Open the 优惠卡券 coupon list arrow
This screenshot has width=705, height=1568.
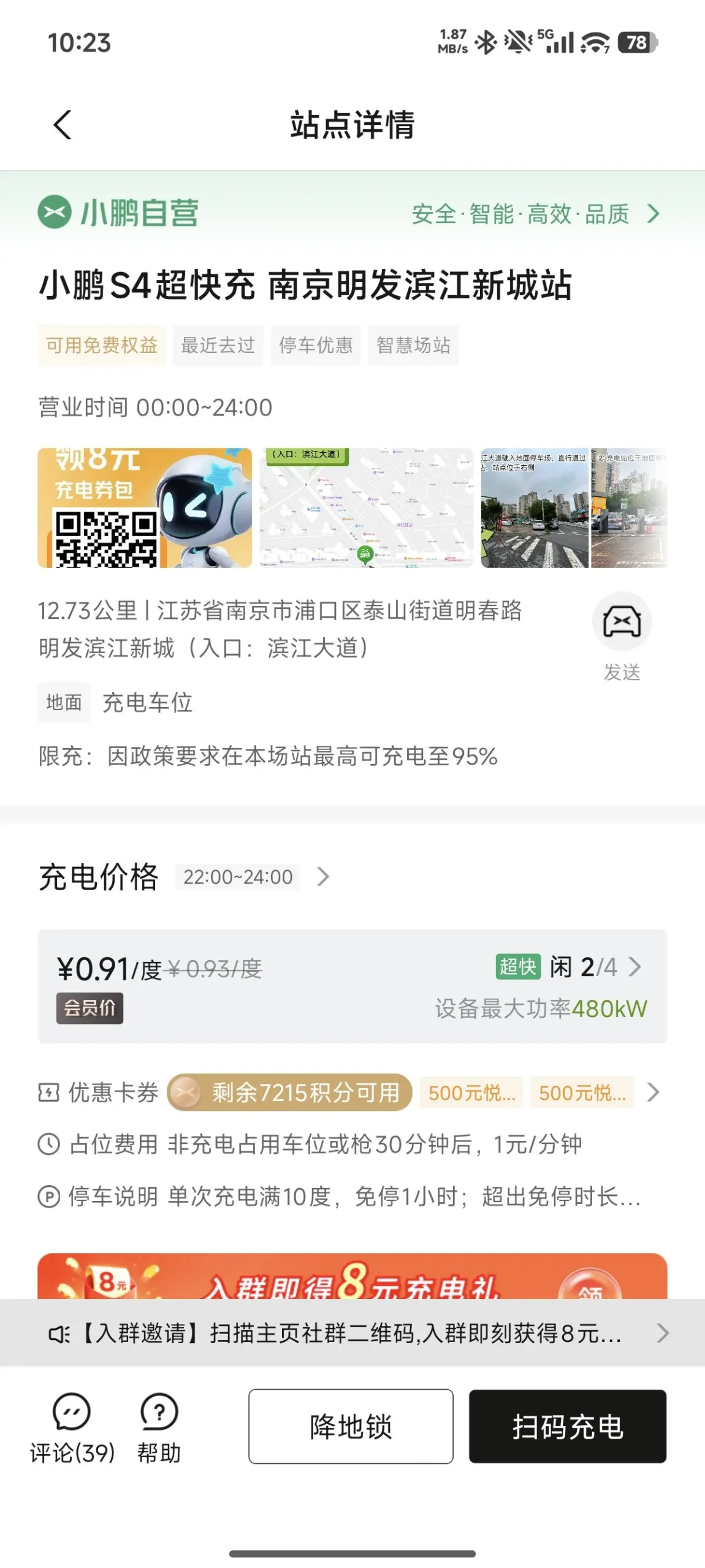pos(654,1092)
